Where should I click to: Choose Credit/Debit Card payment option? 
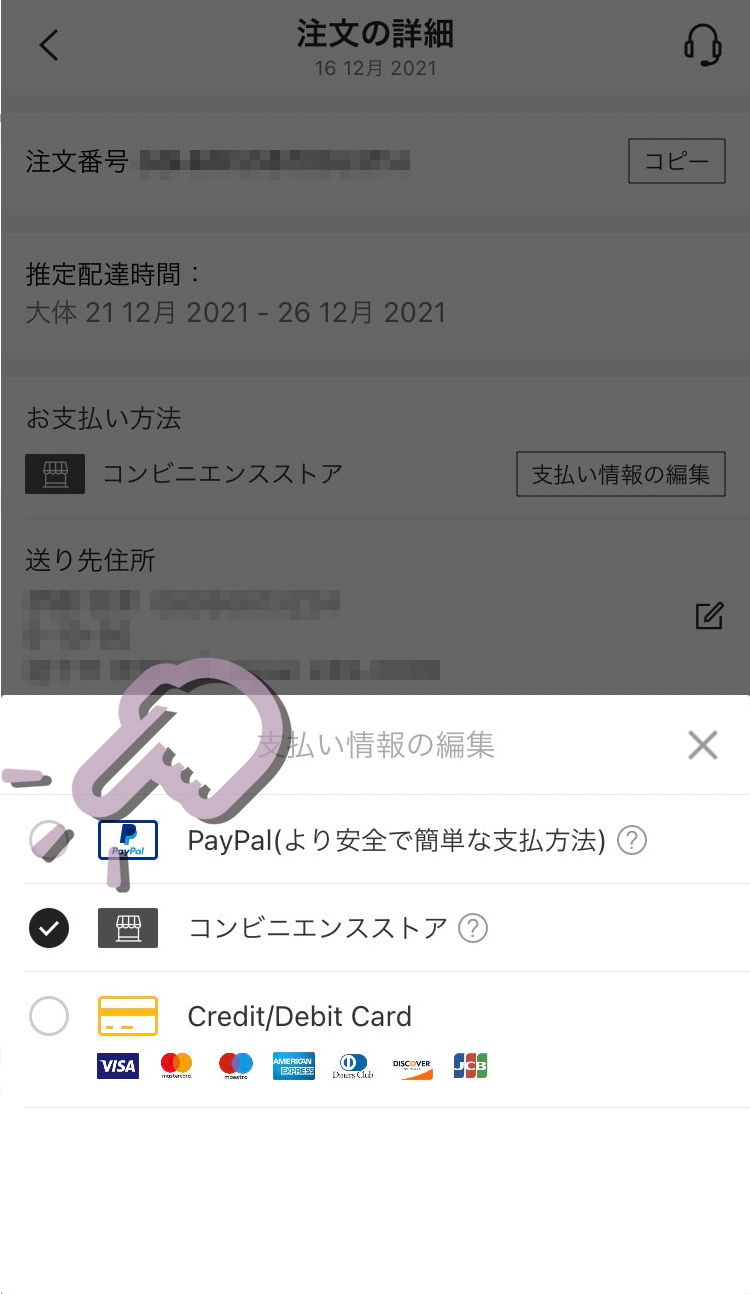(x=49, y=1016)
